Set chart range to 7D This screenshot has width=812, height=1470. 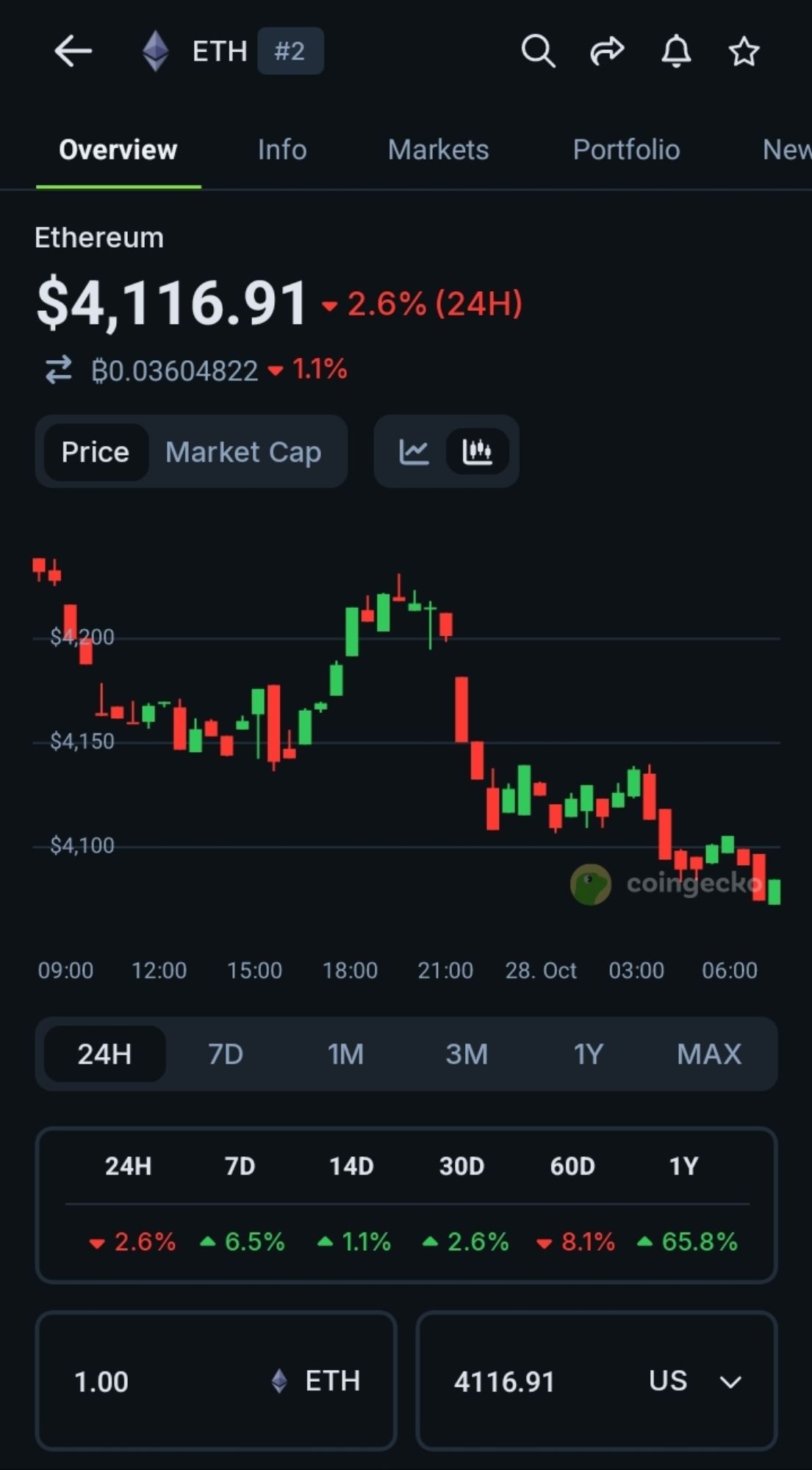click(226, 1054)
